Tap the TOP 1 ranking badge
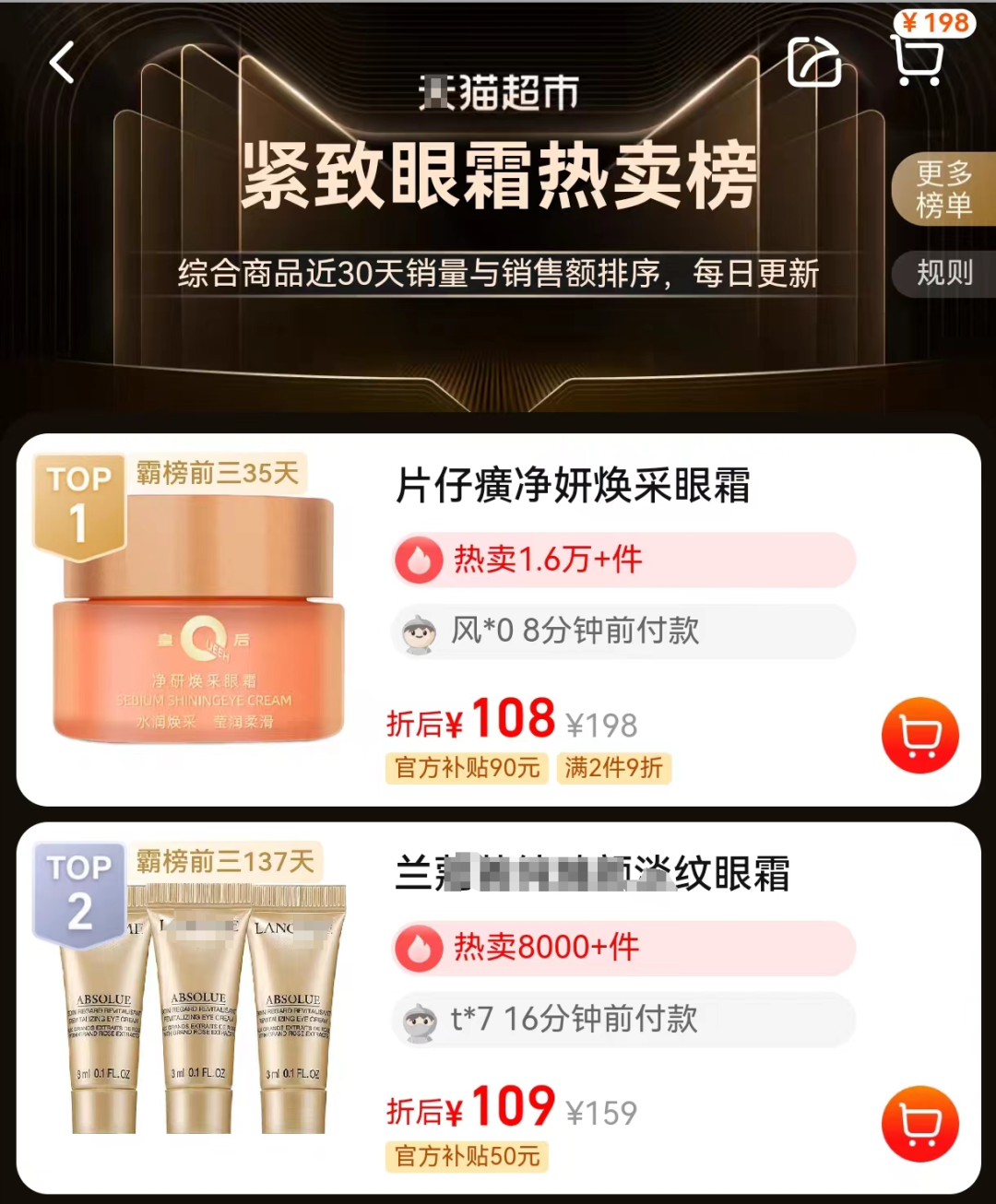The width and height of the screenshot is (996, 1204). [78, 501]
